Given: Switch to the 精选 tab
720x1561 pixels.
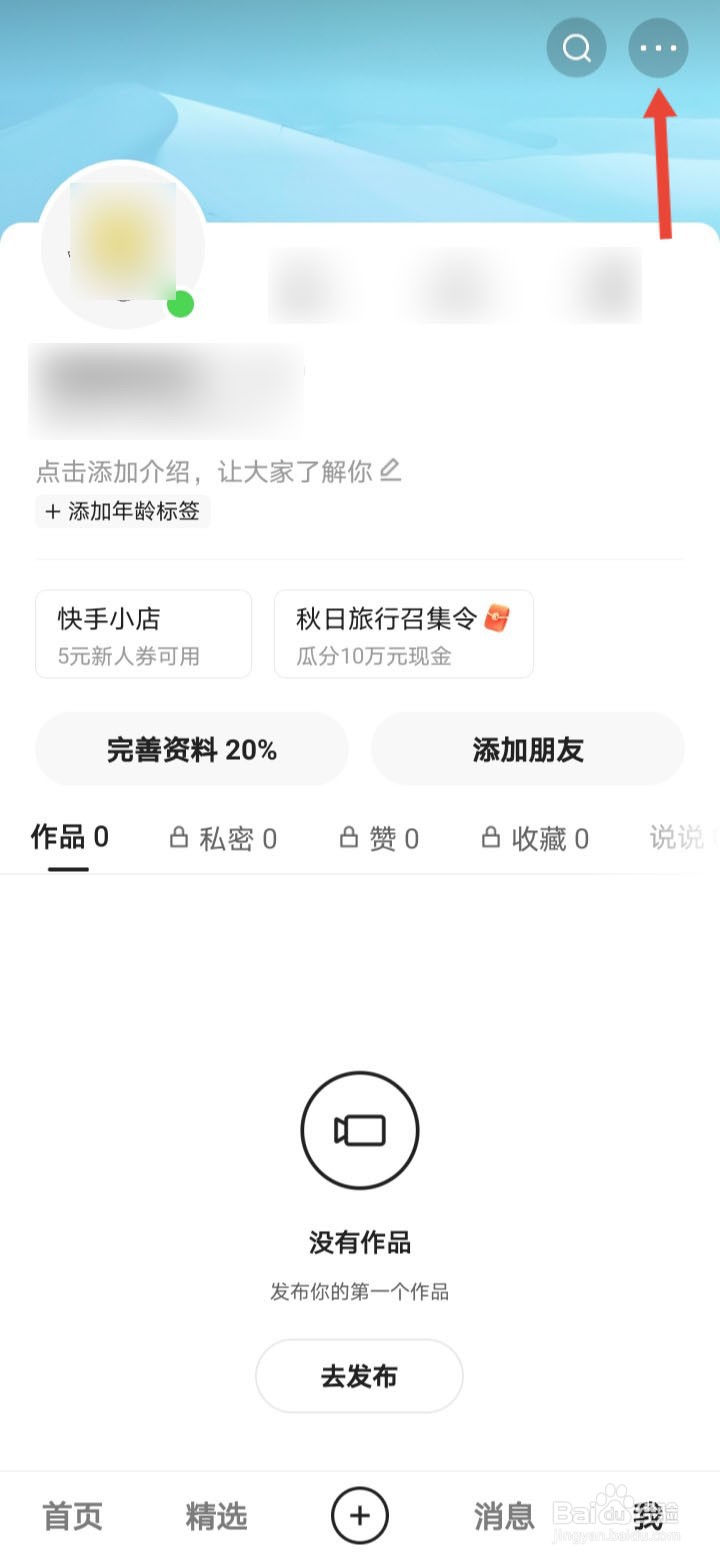Looking at the screenshot, I should 216,1517.
